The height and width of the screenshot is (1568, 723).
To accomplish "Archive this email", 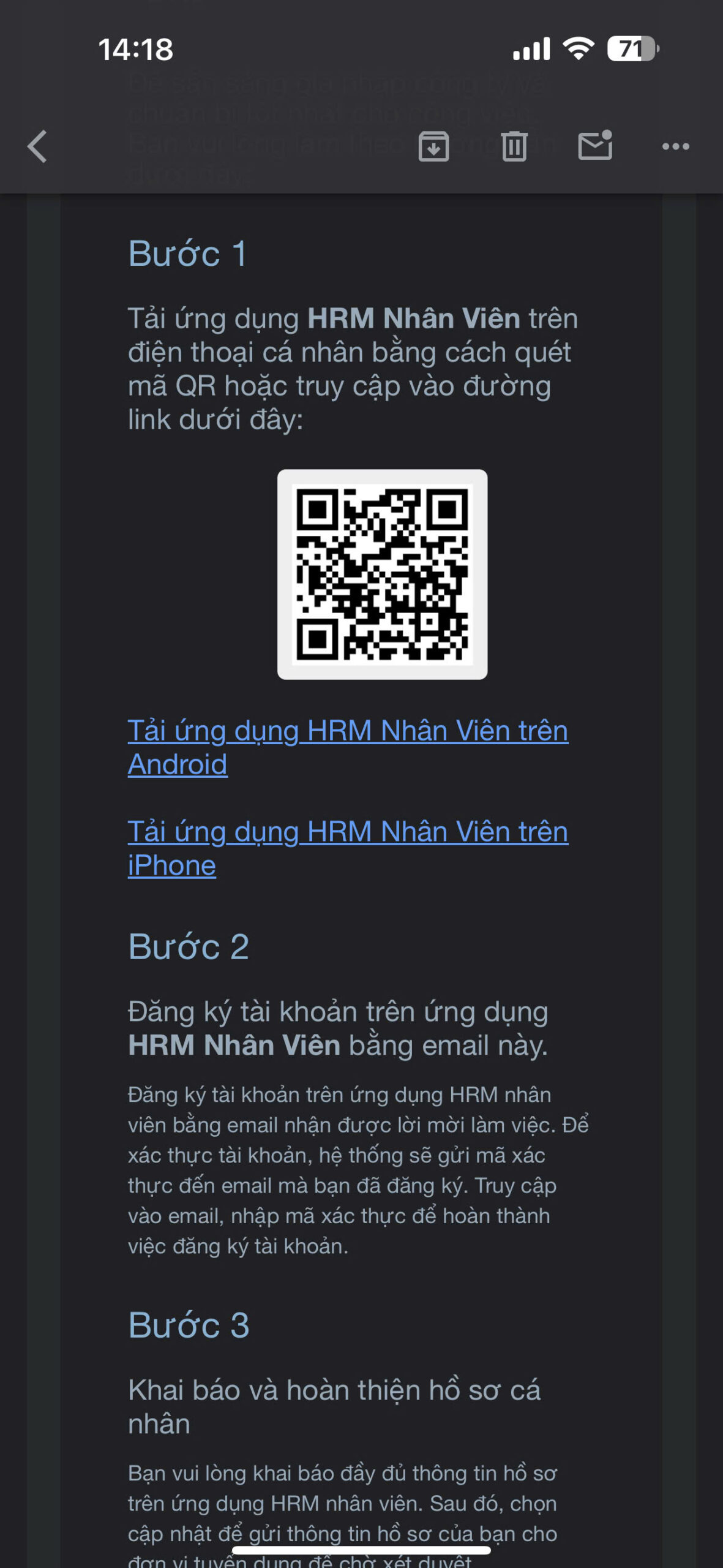I will point(433,146).
